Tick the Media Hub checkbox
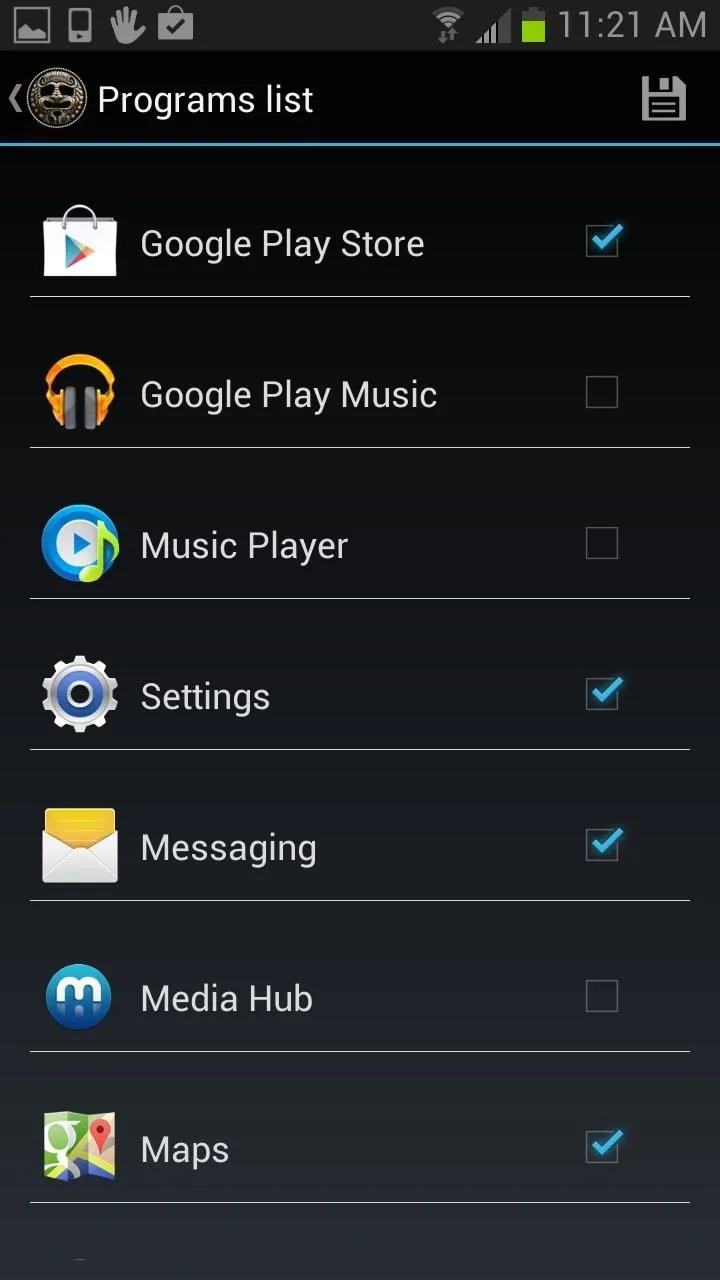Viewport: 720px width, 1280px height. (602, 996)
